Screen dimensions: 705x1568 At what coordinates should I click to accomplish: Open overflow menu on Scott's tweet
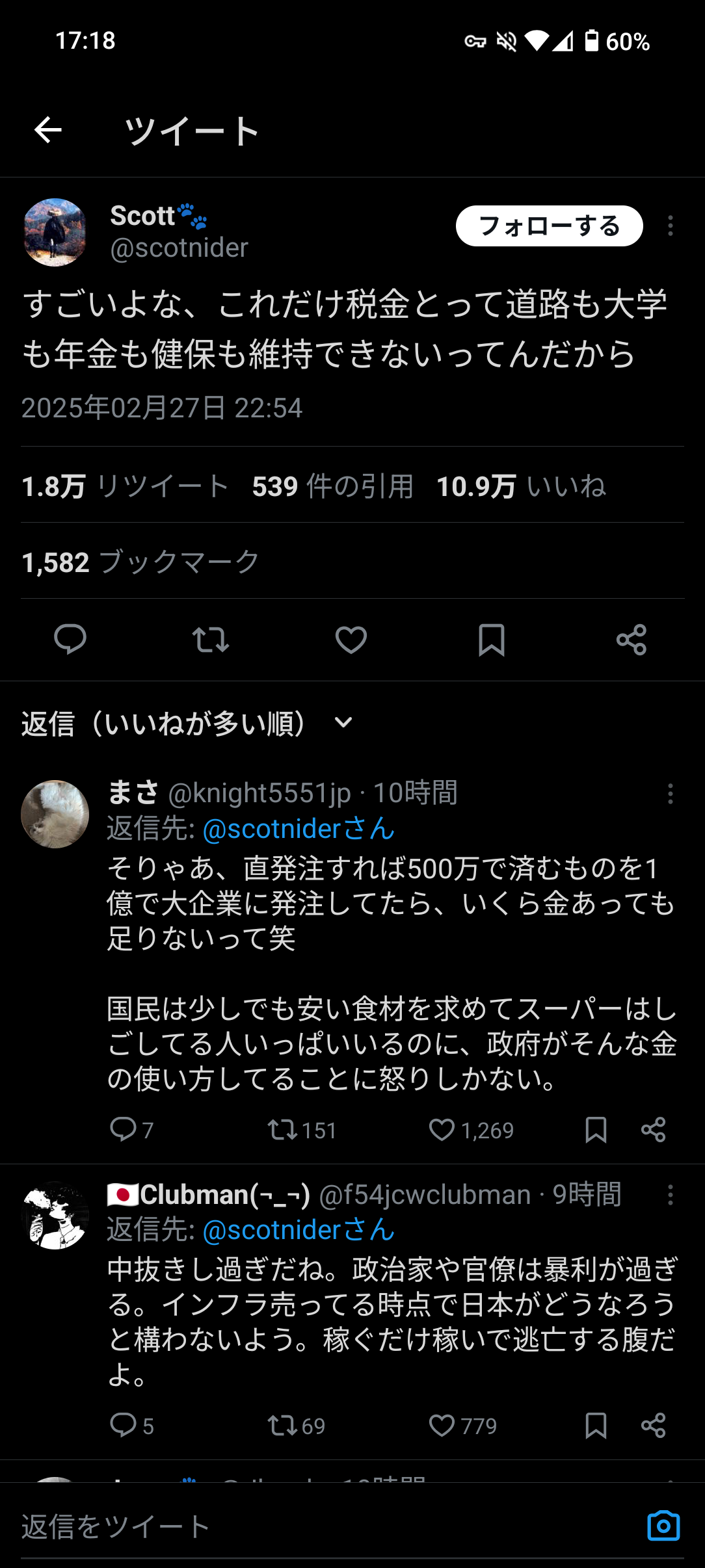(x=670, y=226)
